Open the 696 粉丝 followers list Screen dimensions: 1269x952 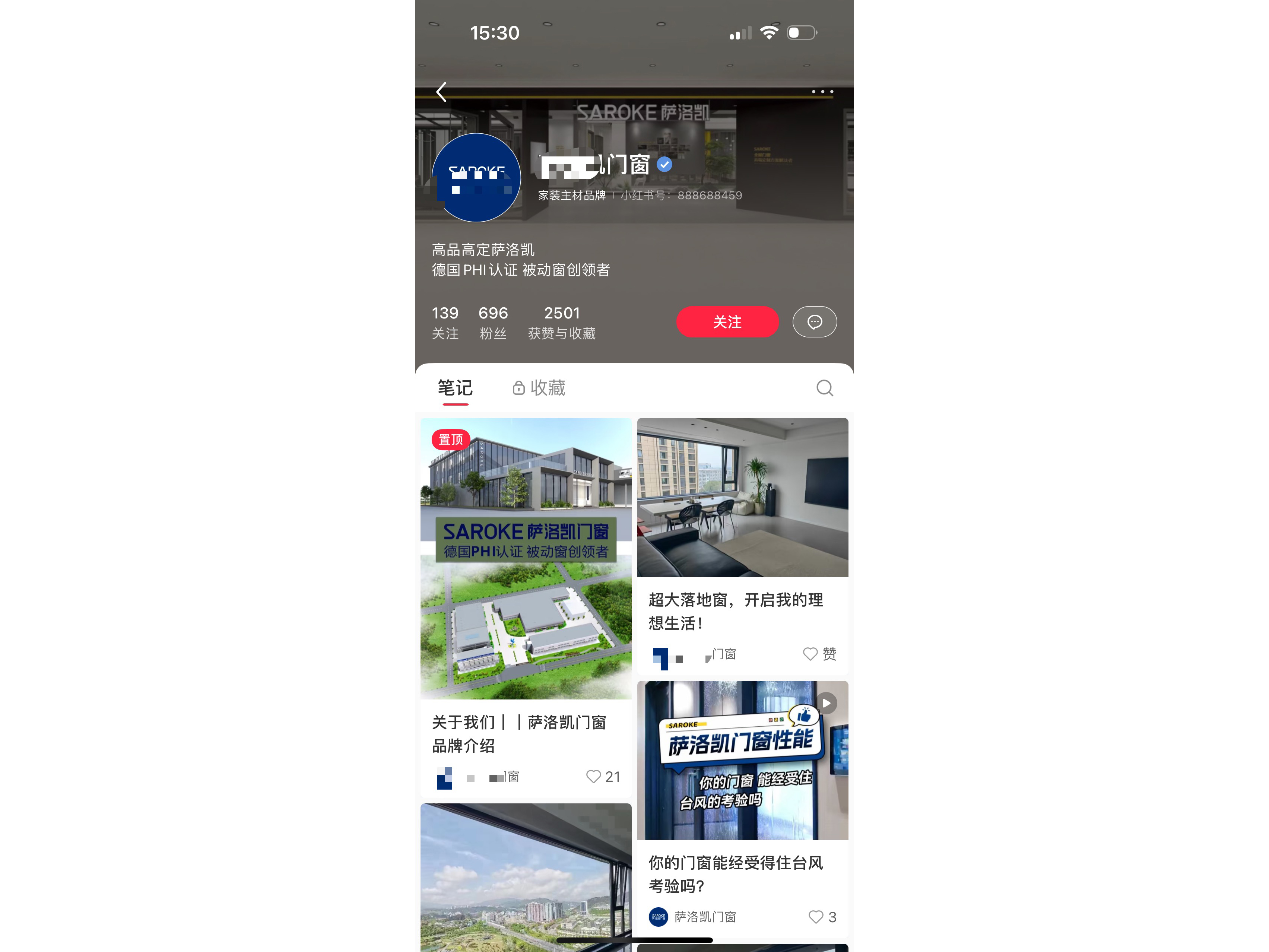click(493, 323)
